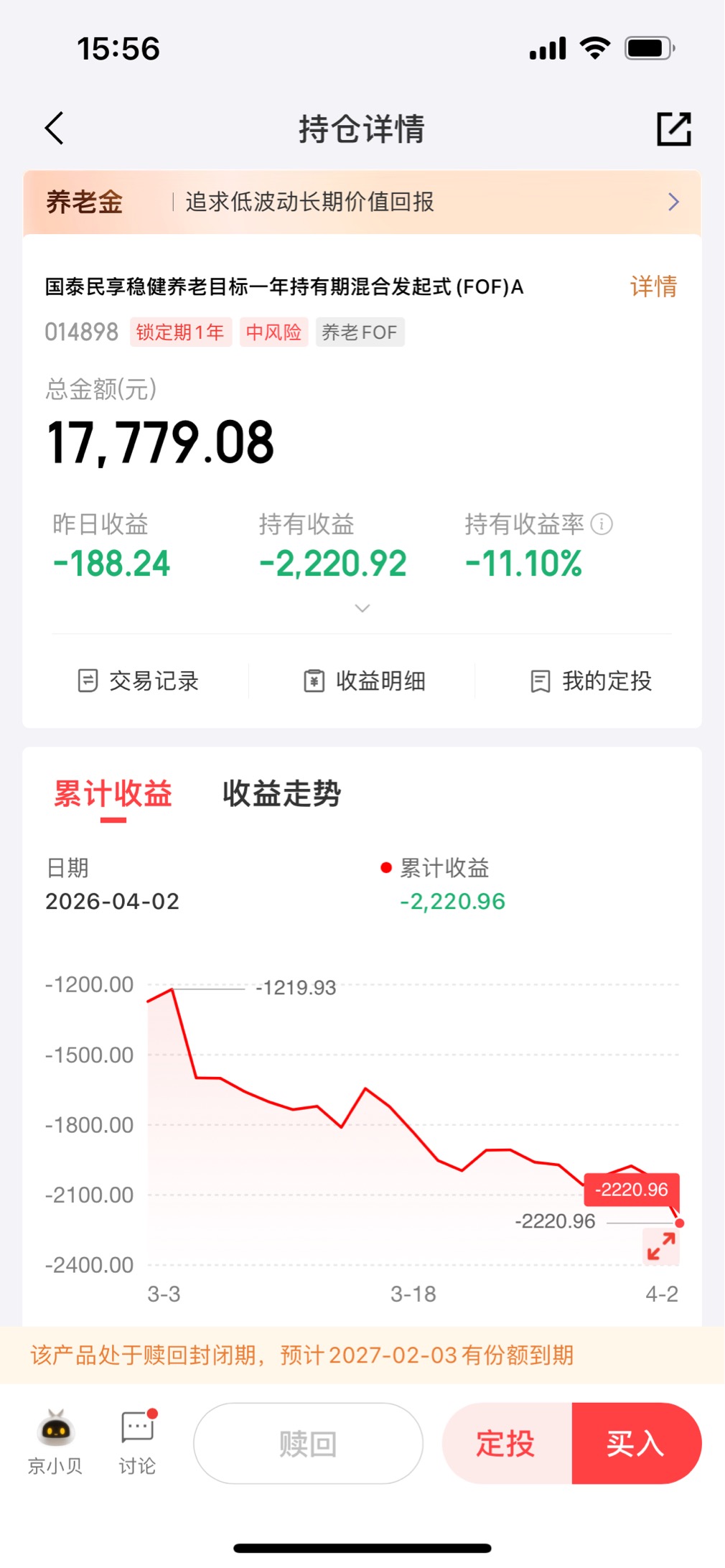Go back using the top-left arrow

55,129
